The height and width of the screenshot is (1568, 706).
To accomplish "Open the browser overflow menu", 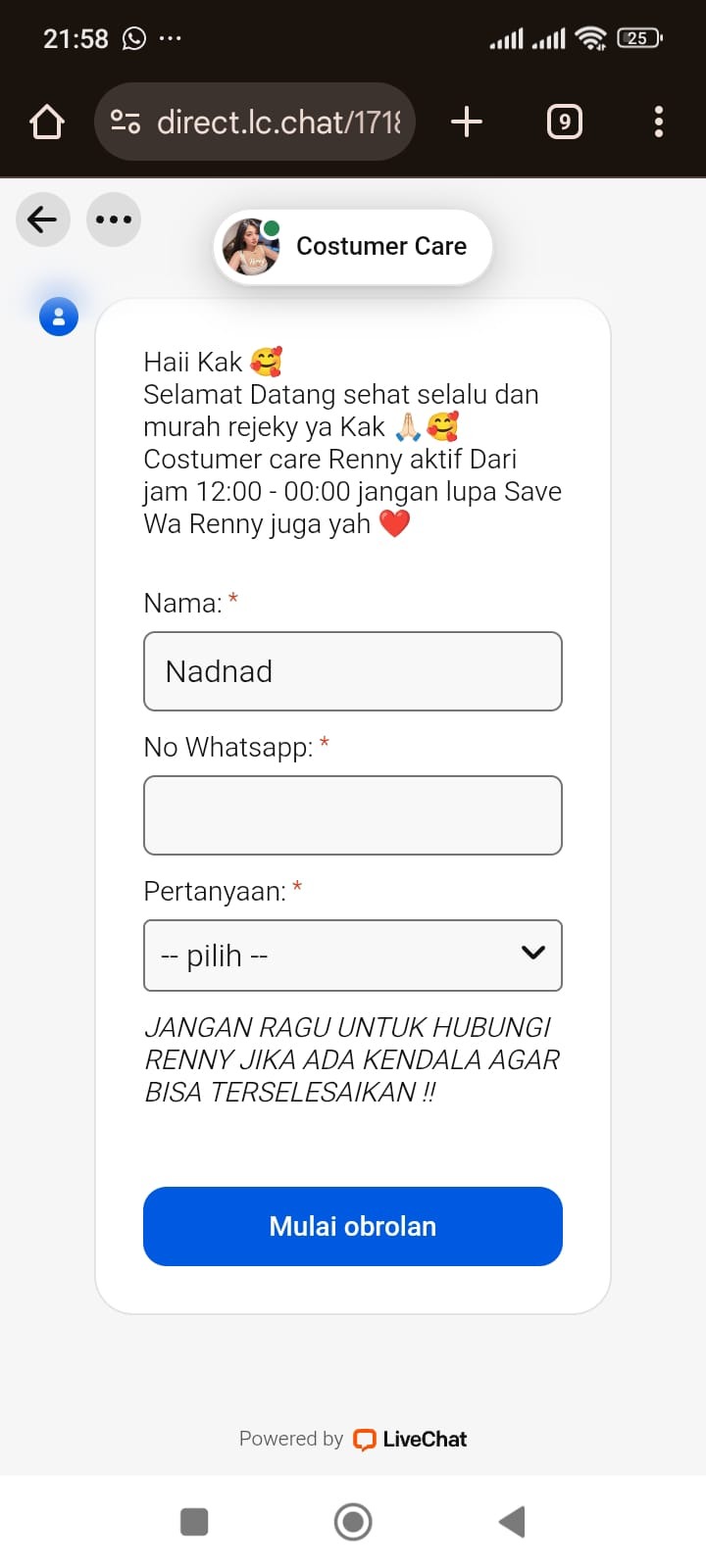I will coord(658,122).
